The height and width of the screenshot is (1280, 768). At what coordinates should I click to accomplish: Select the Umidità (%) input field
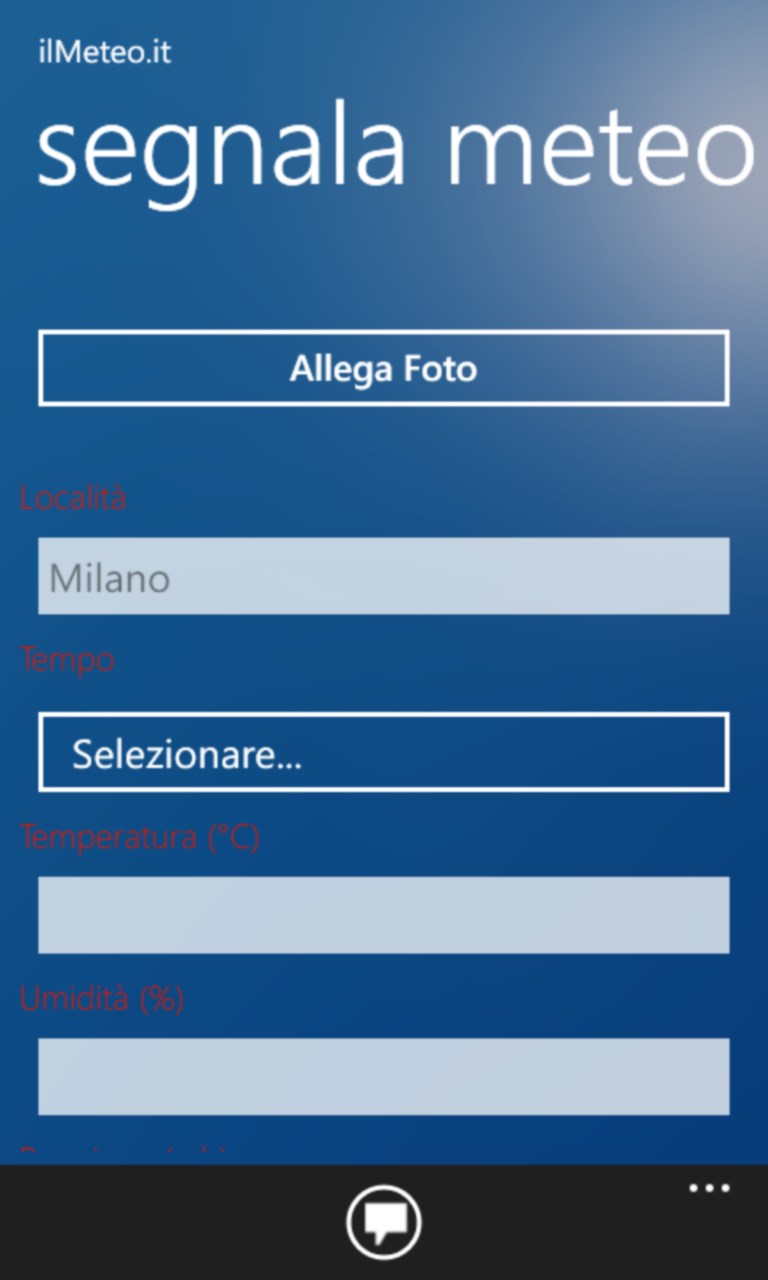[383, 1076]
